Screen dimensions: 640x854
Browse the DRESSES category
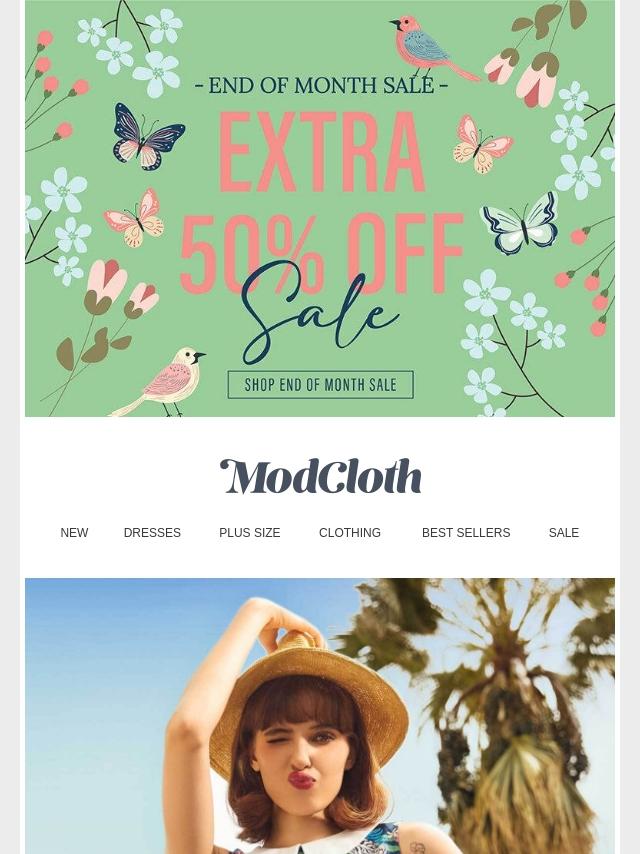coord(152,533)
